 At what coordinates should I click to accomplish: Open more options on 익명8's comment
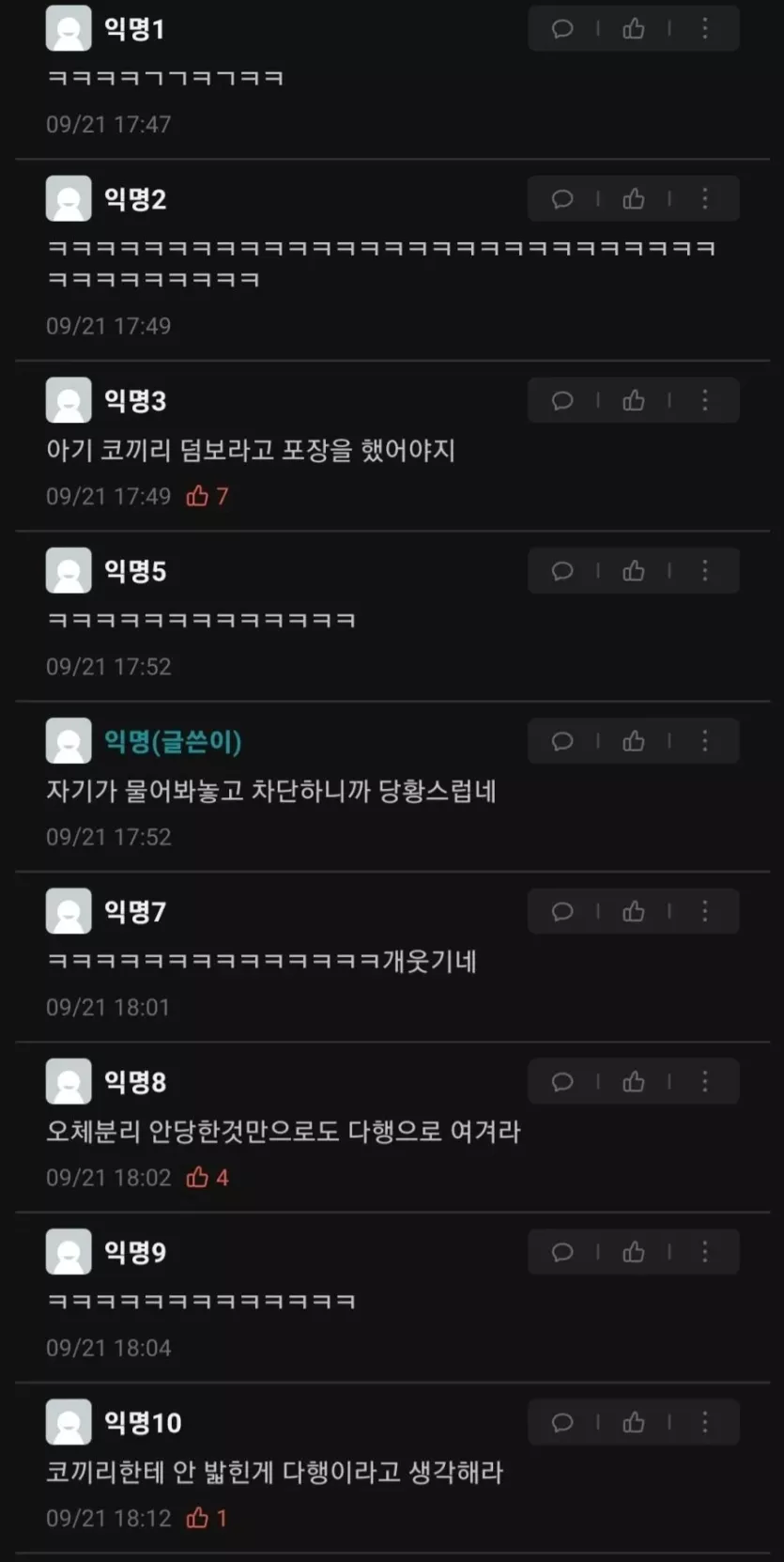click(x=705, y=1082)
